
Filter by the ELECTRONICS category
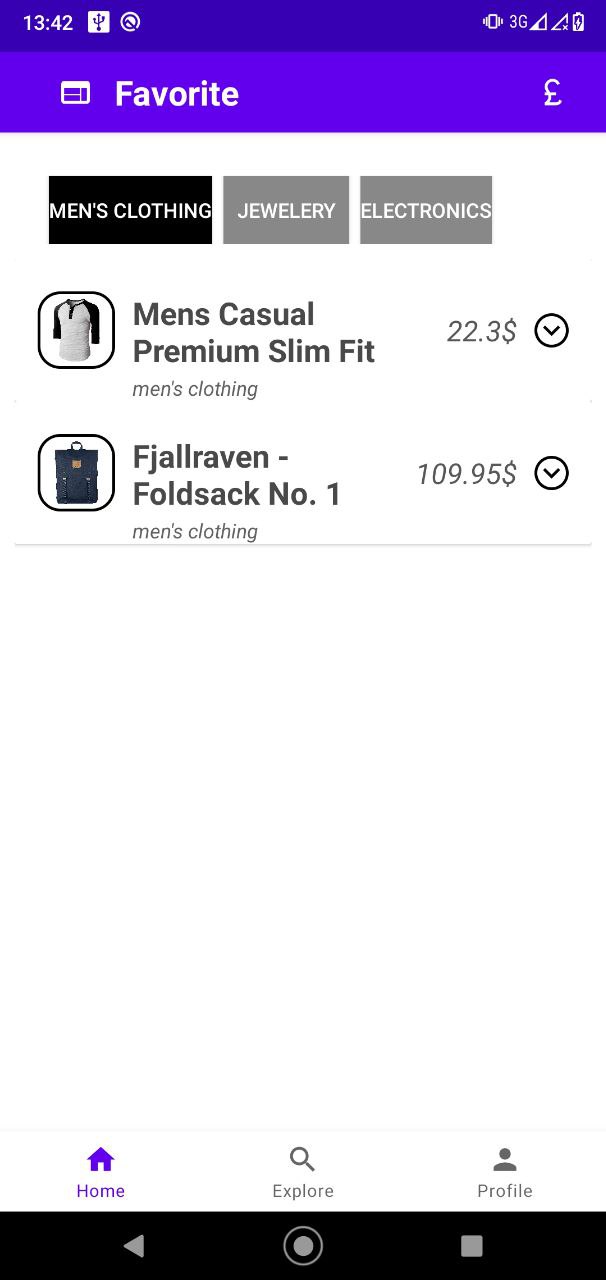pos(426,210)
